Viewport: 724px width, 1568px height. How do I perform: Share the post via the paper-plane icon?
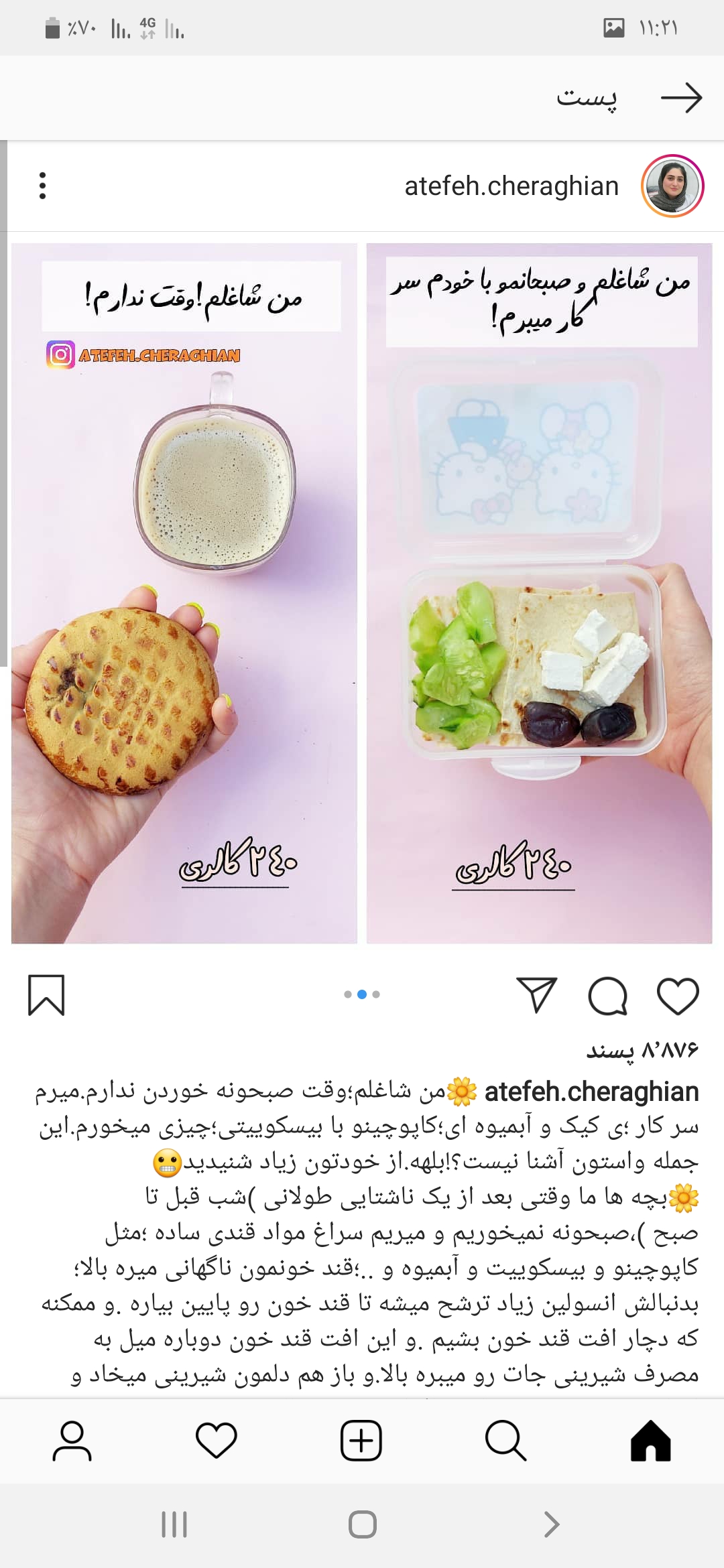[537, 995]
